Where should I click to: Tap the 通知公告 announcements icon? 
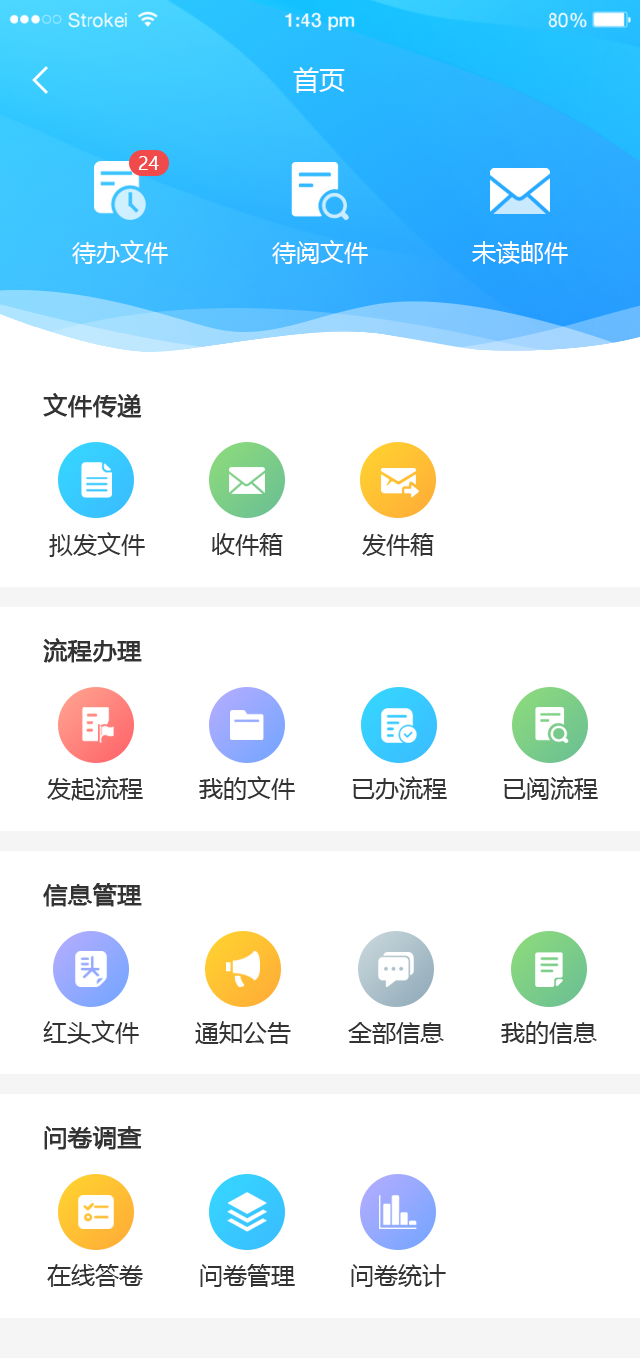[x=243, y=969]
